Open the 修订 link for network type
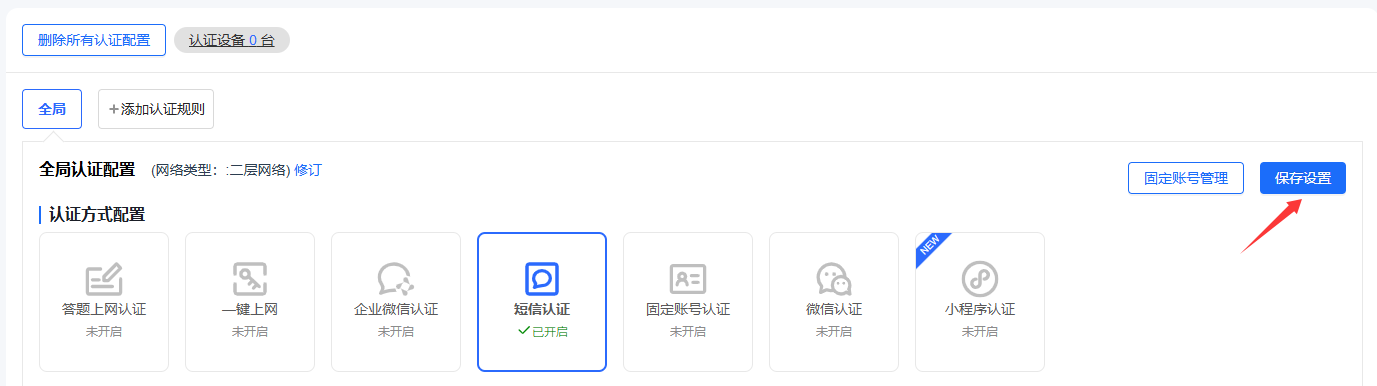The image size is (1377, 386). [x=308, y=170]
